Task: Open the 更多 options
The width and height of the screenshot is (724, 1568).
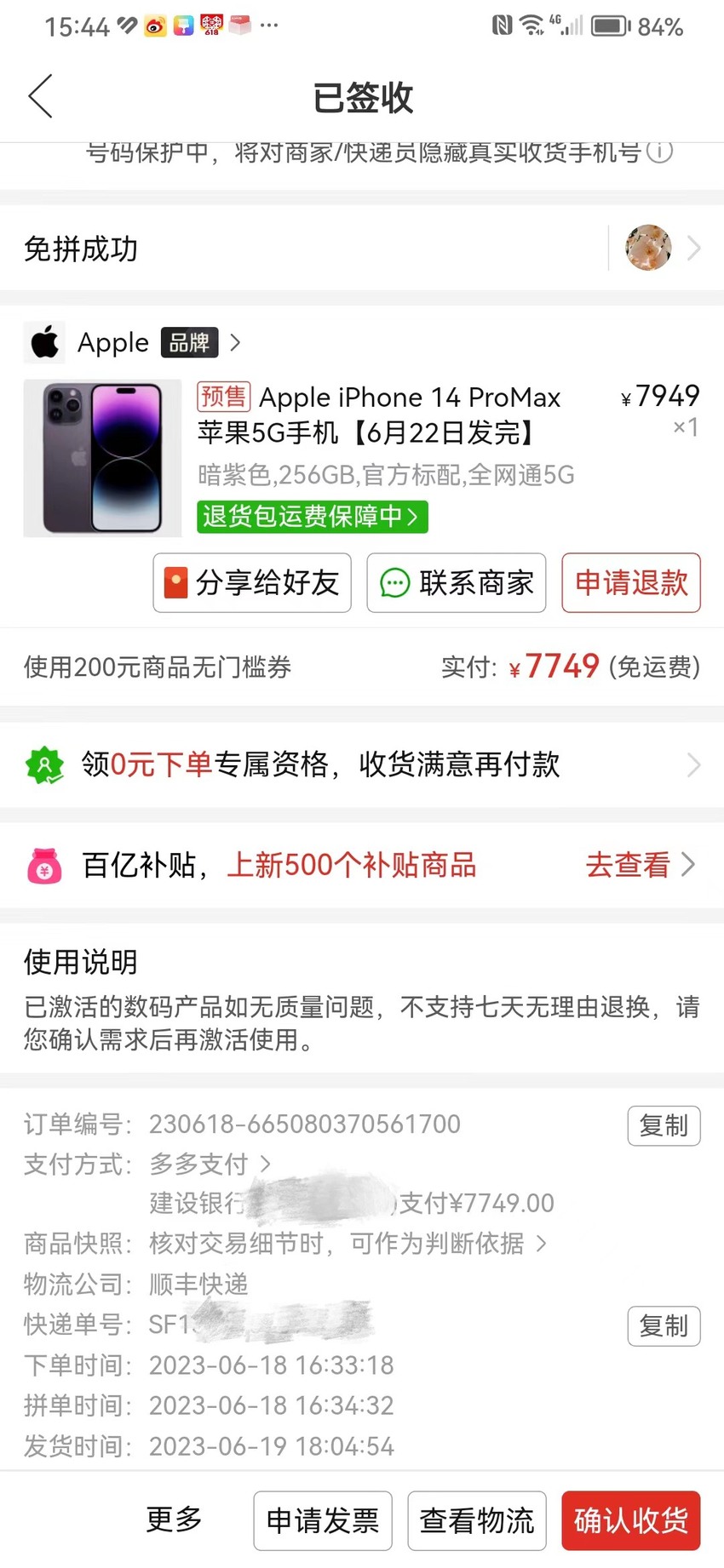Action: (x=174, y=1519)
